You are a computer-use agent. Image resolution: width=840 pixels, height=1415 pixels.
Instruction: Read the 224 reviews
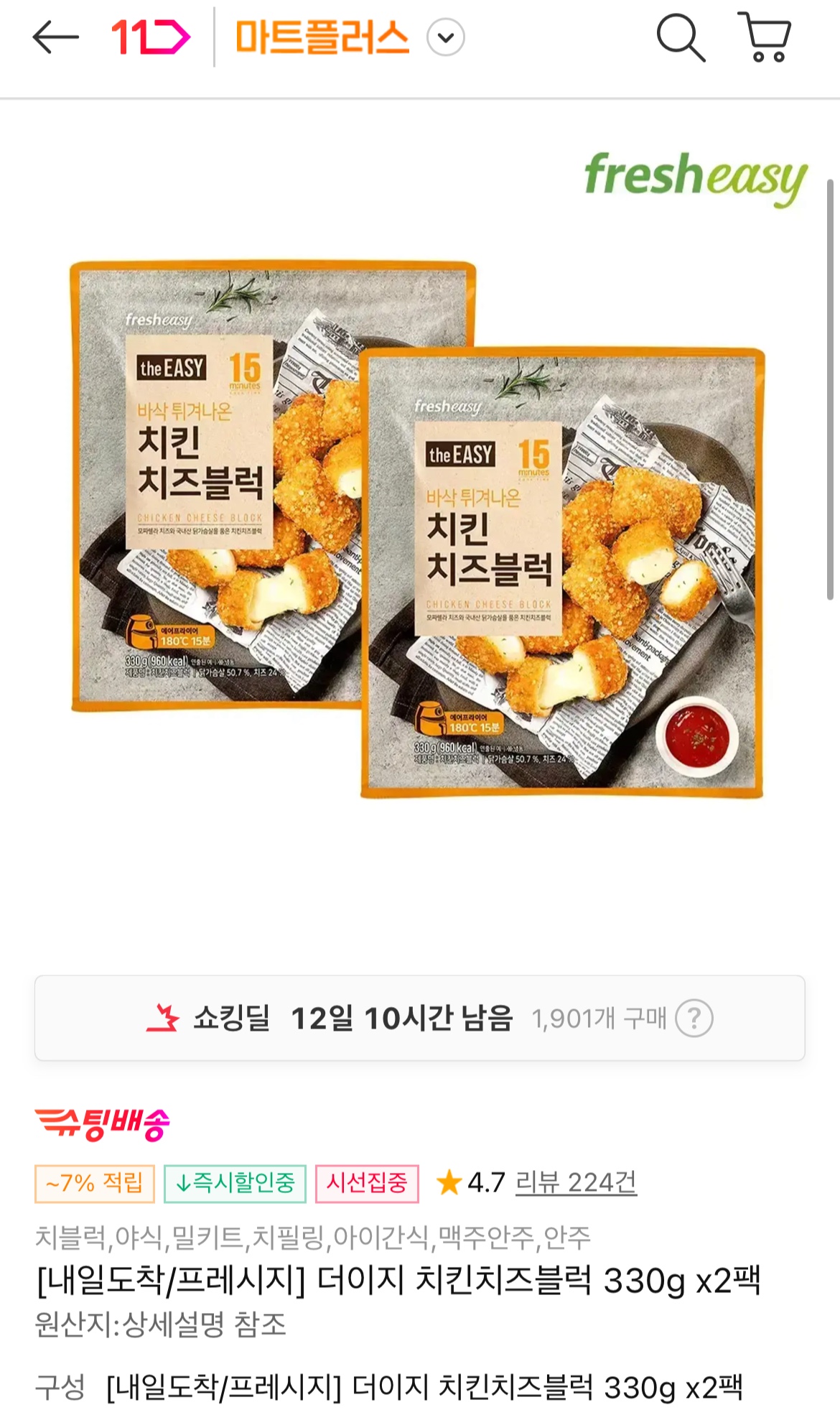(x=576, y=1182)
